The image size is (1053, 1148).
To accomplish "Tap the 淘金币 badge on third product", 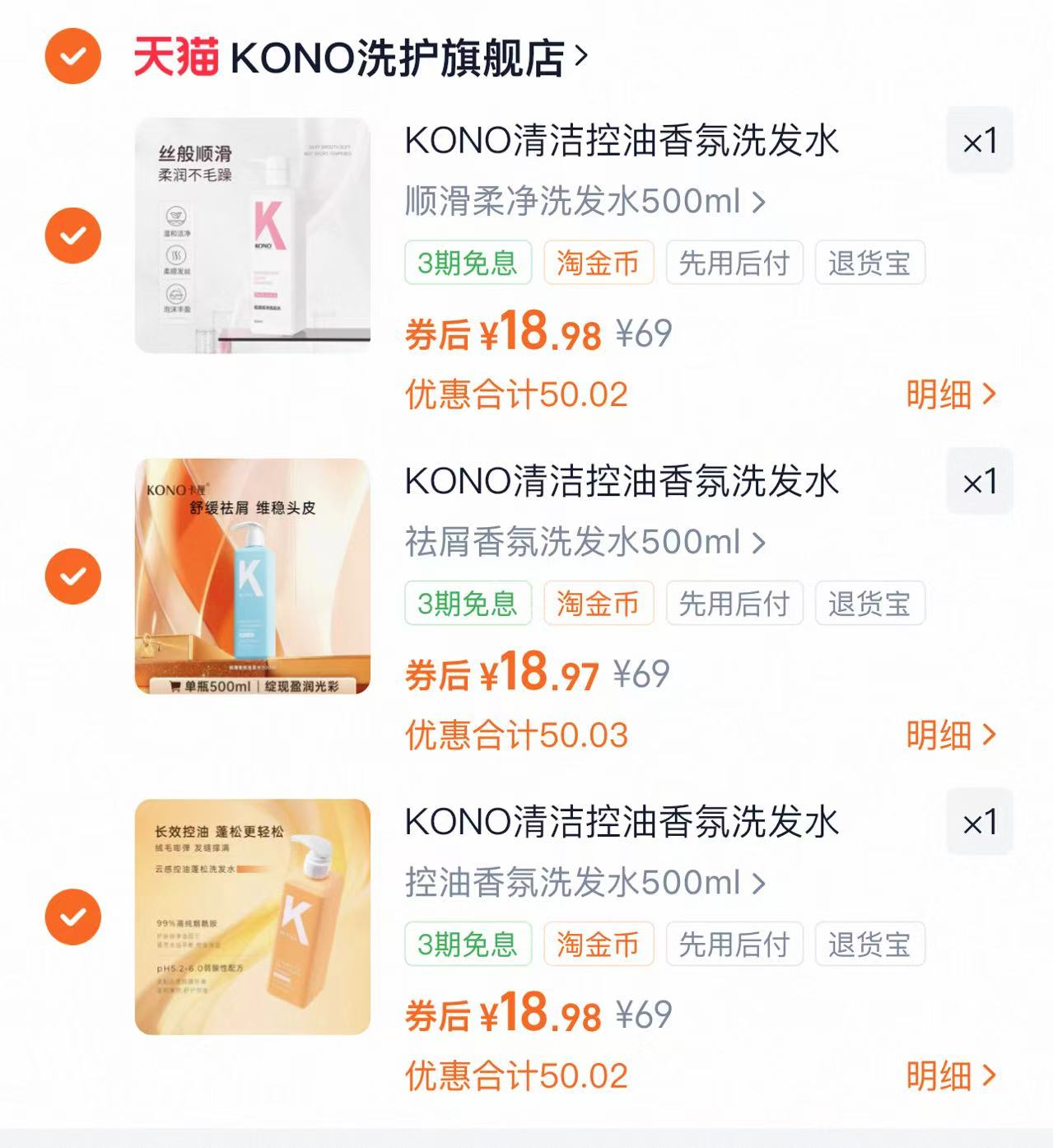I will point(598,944).
